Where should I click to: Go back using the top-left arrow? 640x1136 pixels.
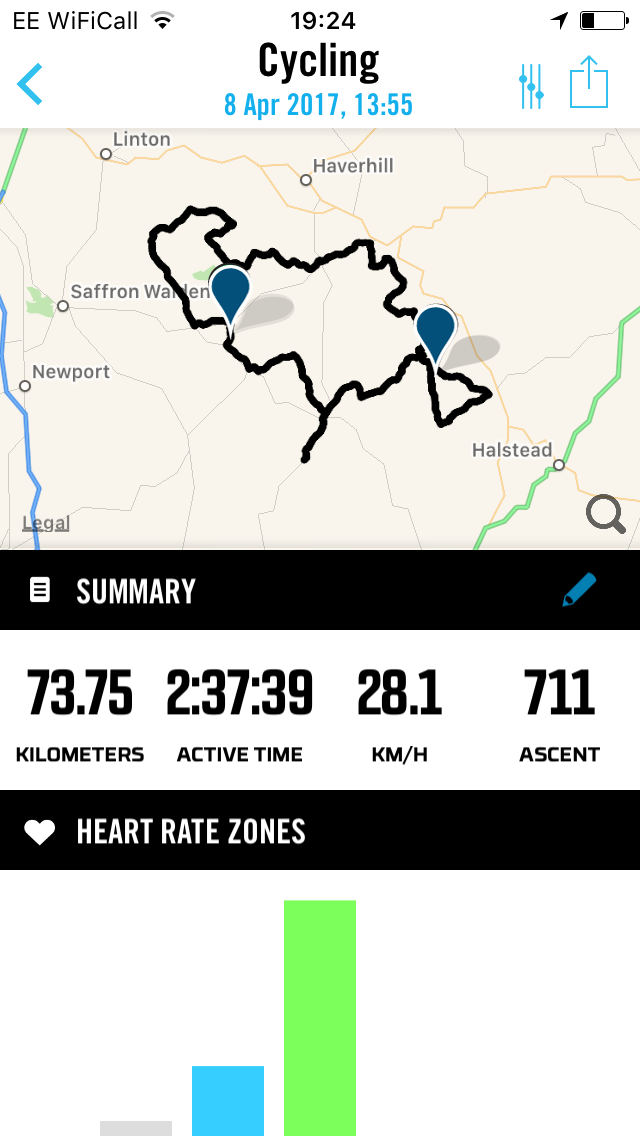coord(30,84)
